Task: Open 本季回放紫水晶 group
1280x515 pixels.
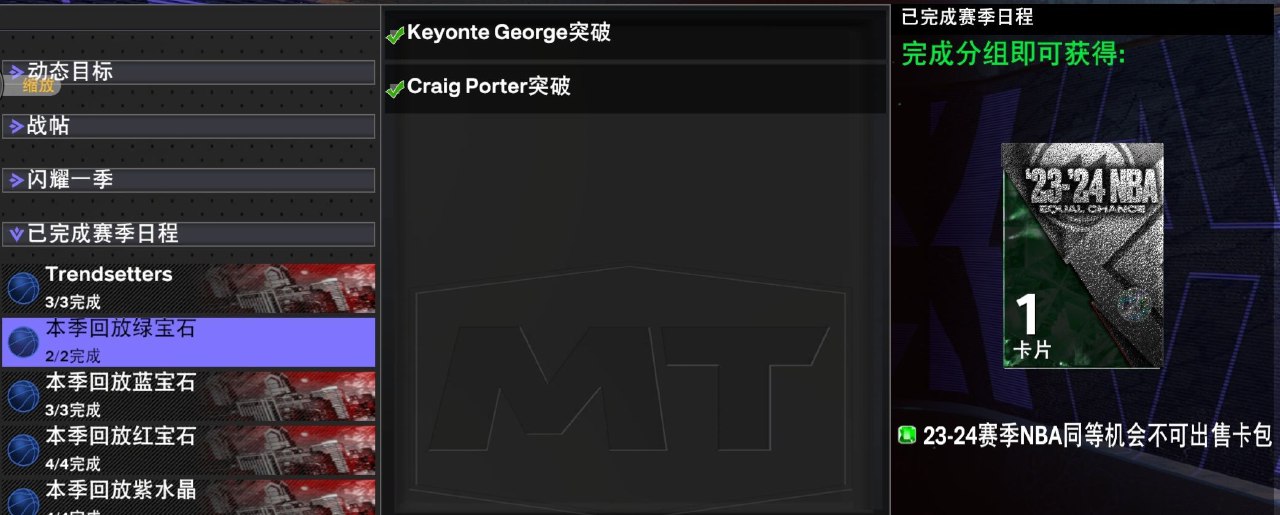Action: pos(188,496)
